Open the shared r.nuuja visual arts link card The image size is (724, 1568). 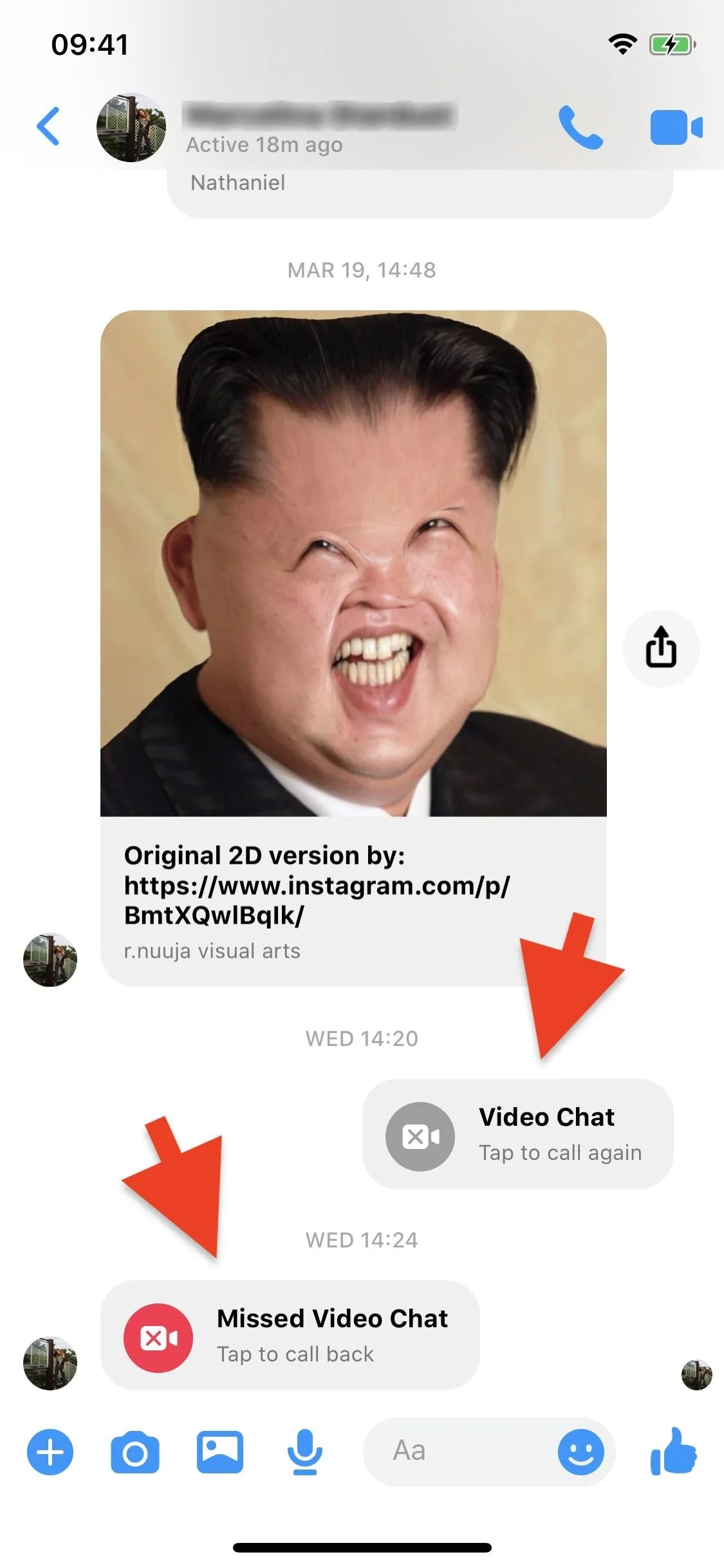pos(353,648)
